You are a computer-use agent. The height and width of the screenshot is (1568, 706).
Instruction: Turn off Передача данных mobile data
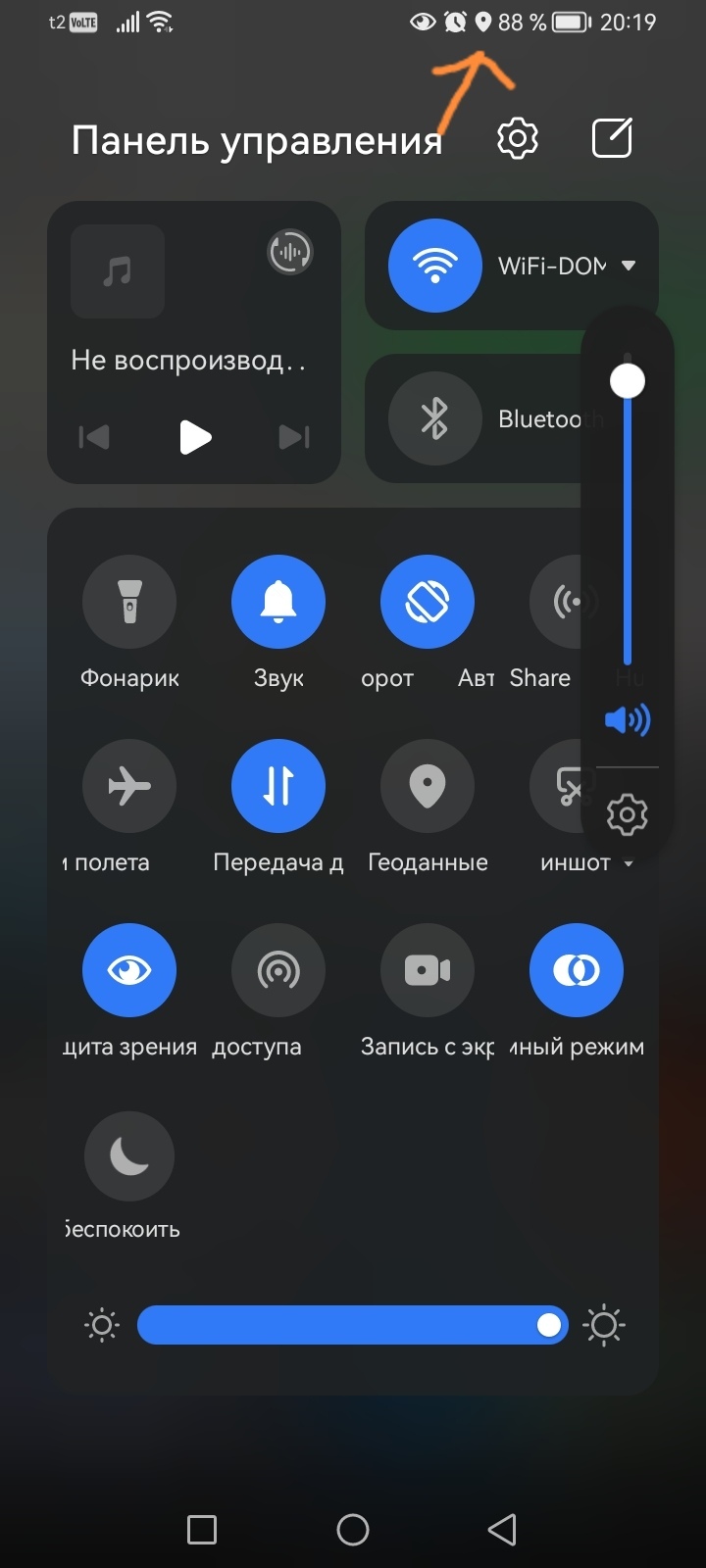(278, 786)
